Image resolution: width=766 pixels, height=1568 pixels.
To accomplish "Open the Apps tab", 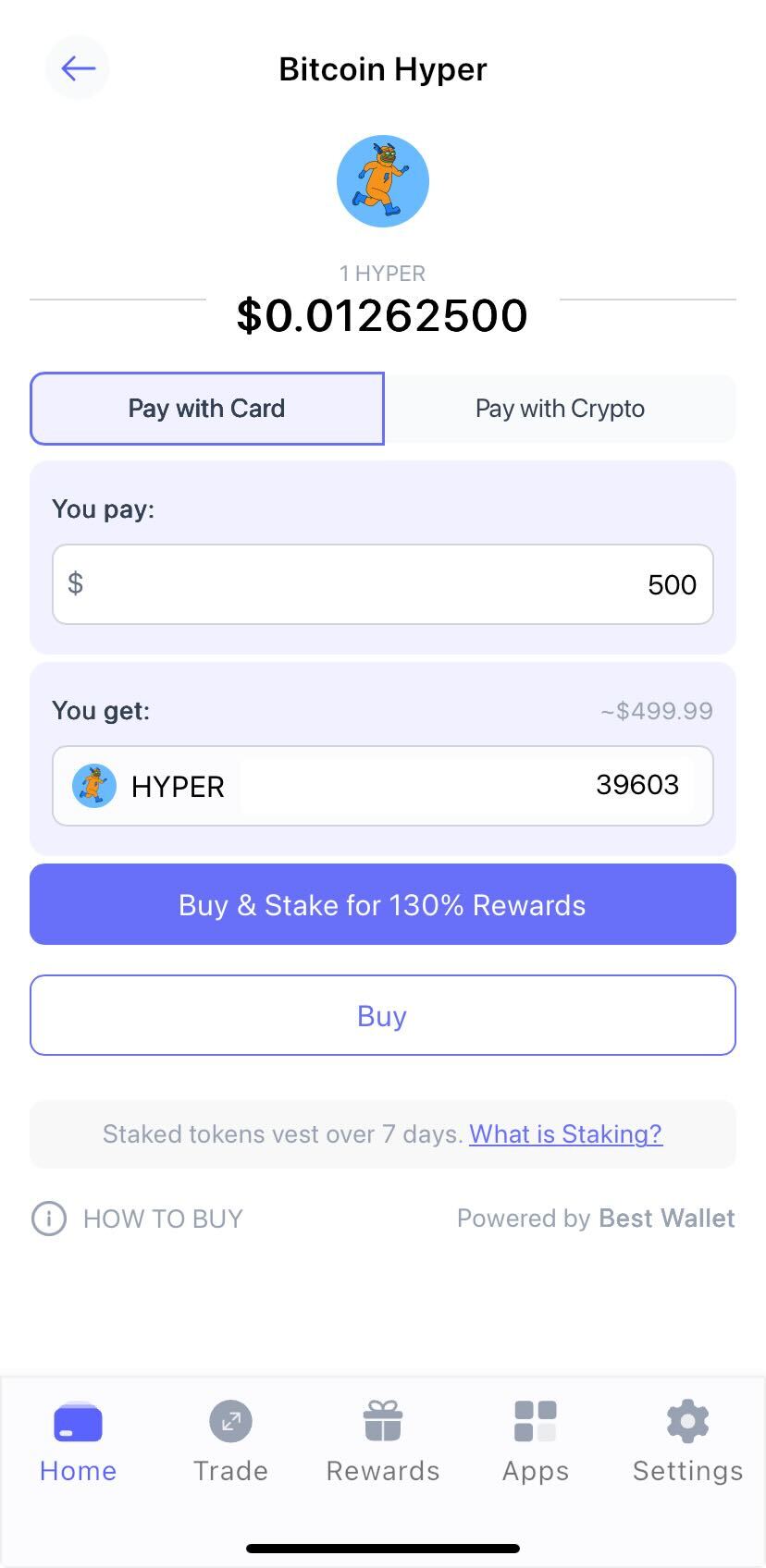I will tap(535, 1442).
